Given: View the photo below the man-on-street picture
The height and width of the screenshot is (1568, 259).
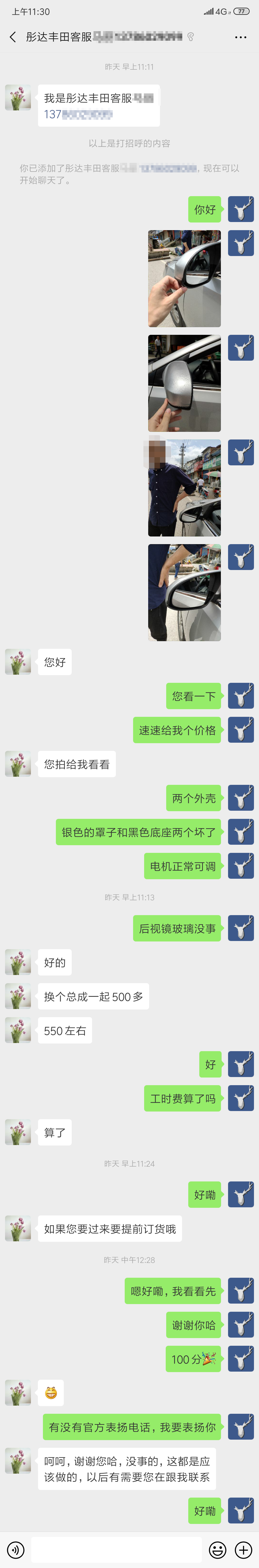Looking at the screenshot, I should pos(184,592).
